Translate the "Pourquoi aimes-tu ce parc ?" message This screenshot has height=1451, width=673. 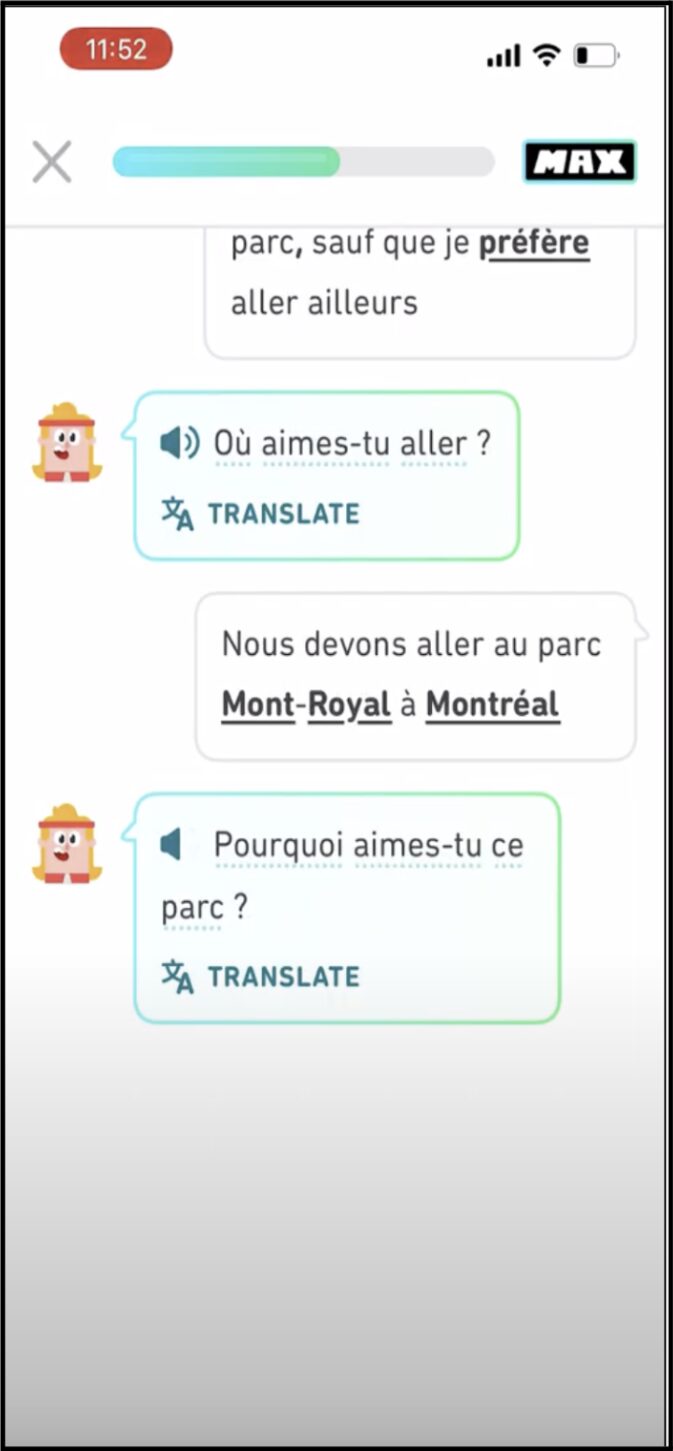(260, 977)
